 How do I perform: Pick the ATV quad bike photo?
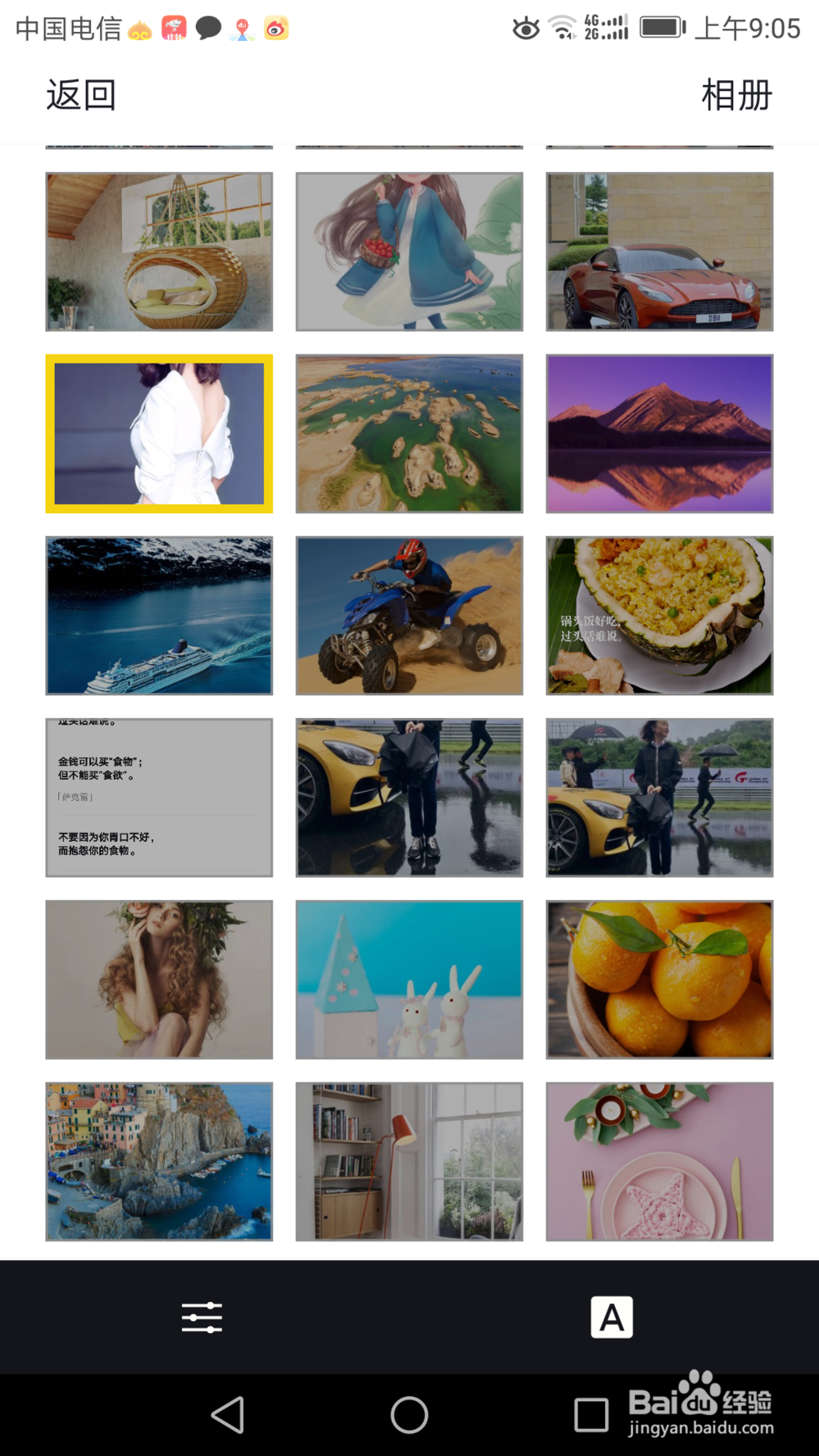pyautogui.click(x=409, y=615)
